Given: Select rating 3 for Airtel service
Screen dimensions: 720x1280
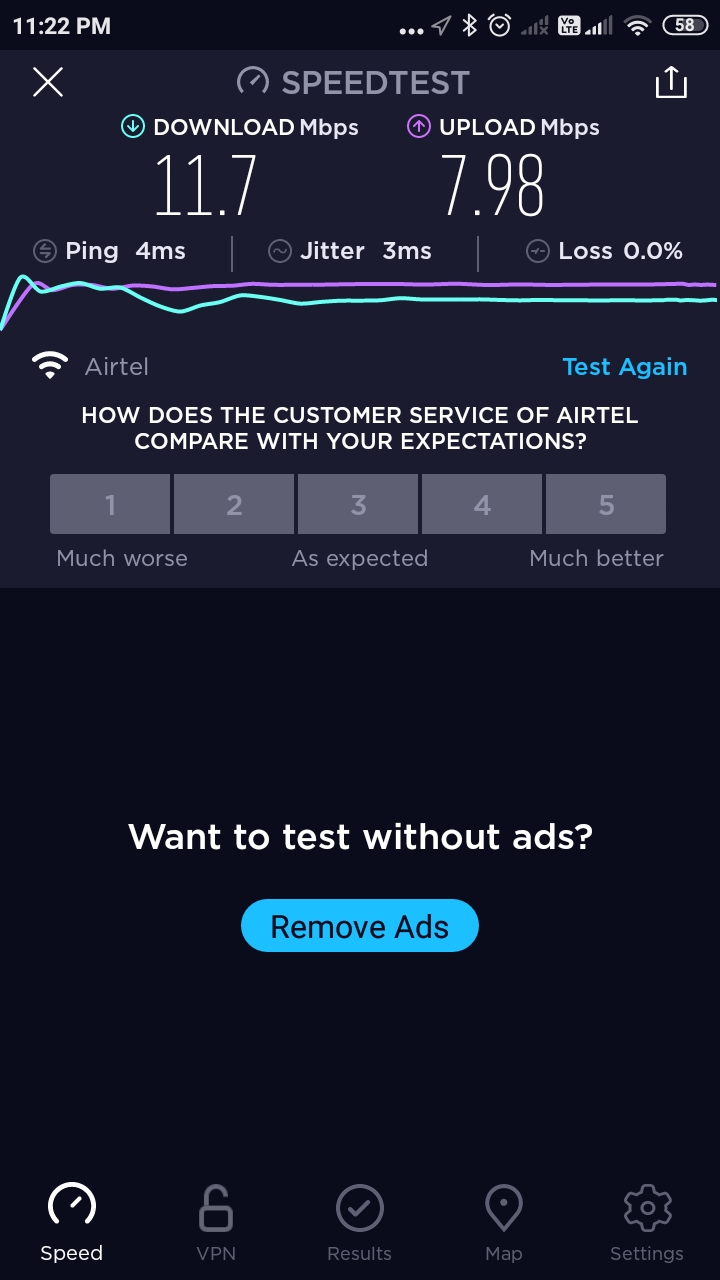Looking at the screenshot, I should tap(358, 504).
